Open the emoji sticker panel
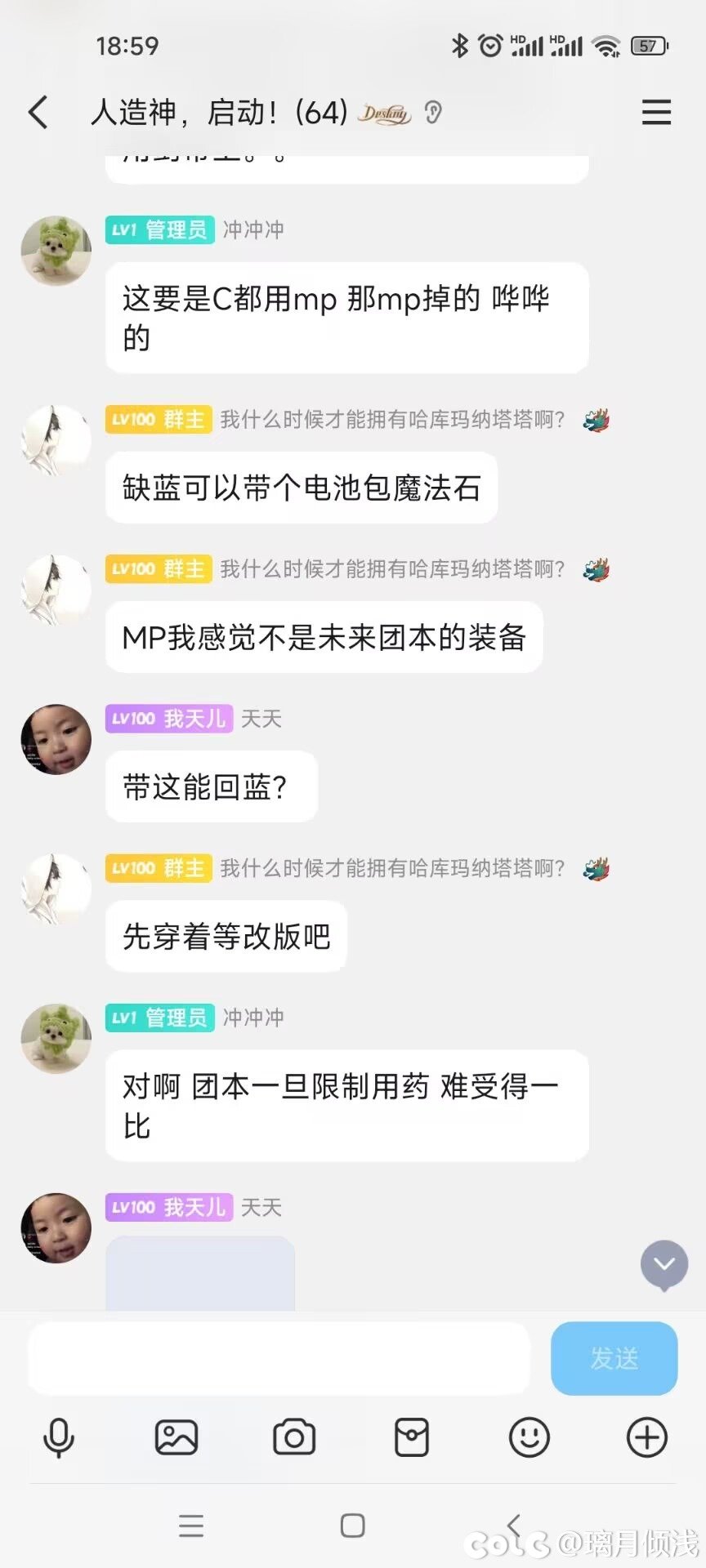The height and width of the screenshot is (1568, 706). click(529, 1438)
